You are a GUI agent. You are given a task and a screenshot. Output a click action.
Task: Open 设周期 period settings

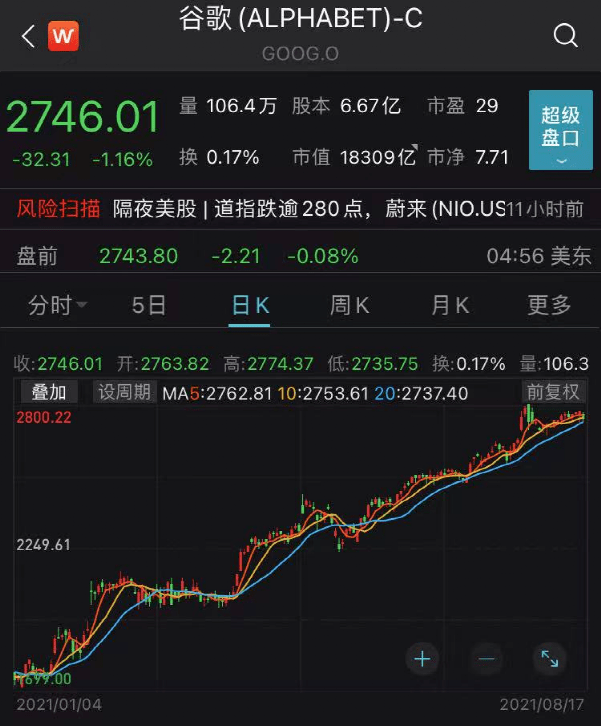[124, 392]
